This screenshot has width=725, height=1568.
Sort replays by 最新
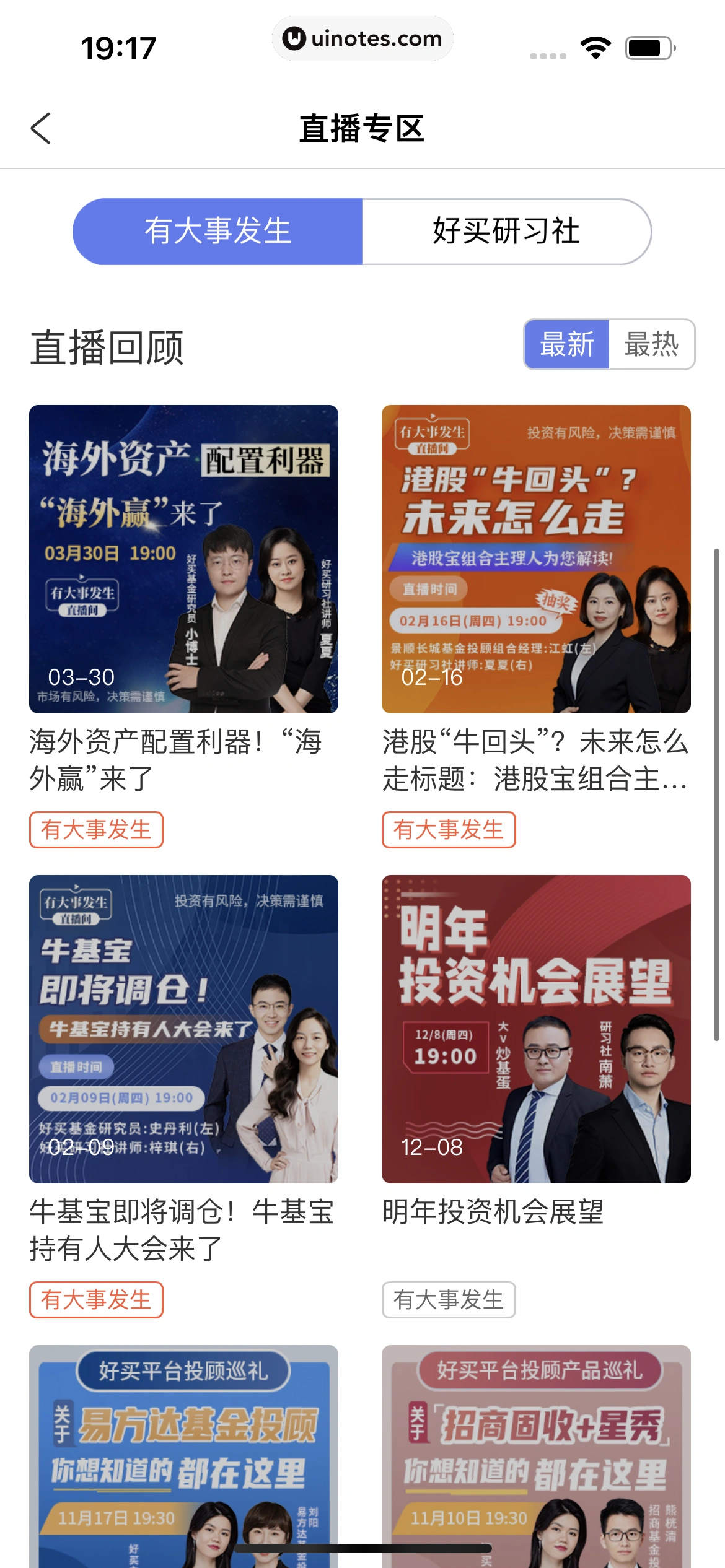click(566, 344)
